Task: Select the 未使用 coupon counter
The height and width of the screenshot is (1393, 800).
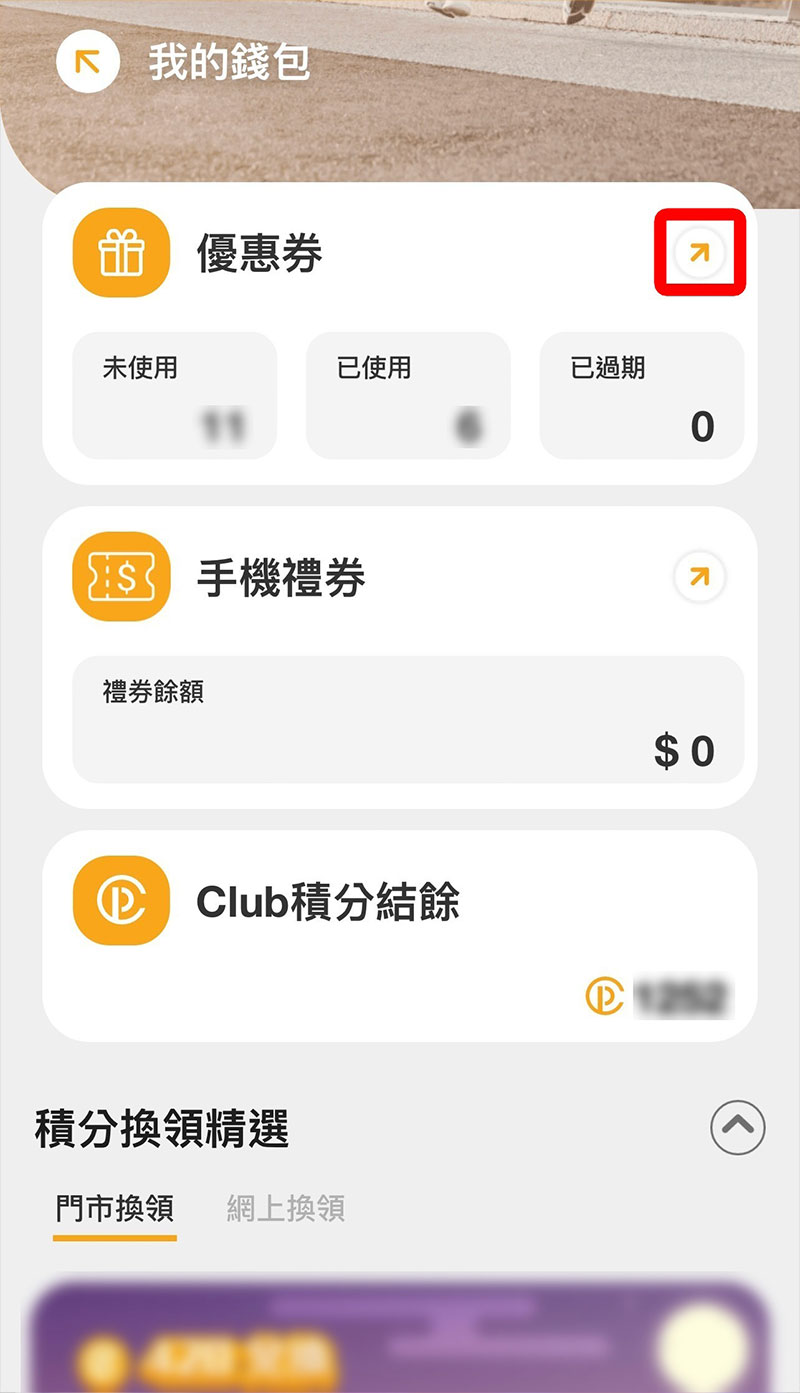Action: (x=173, y=395)
